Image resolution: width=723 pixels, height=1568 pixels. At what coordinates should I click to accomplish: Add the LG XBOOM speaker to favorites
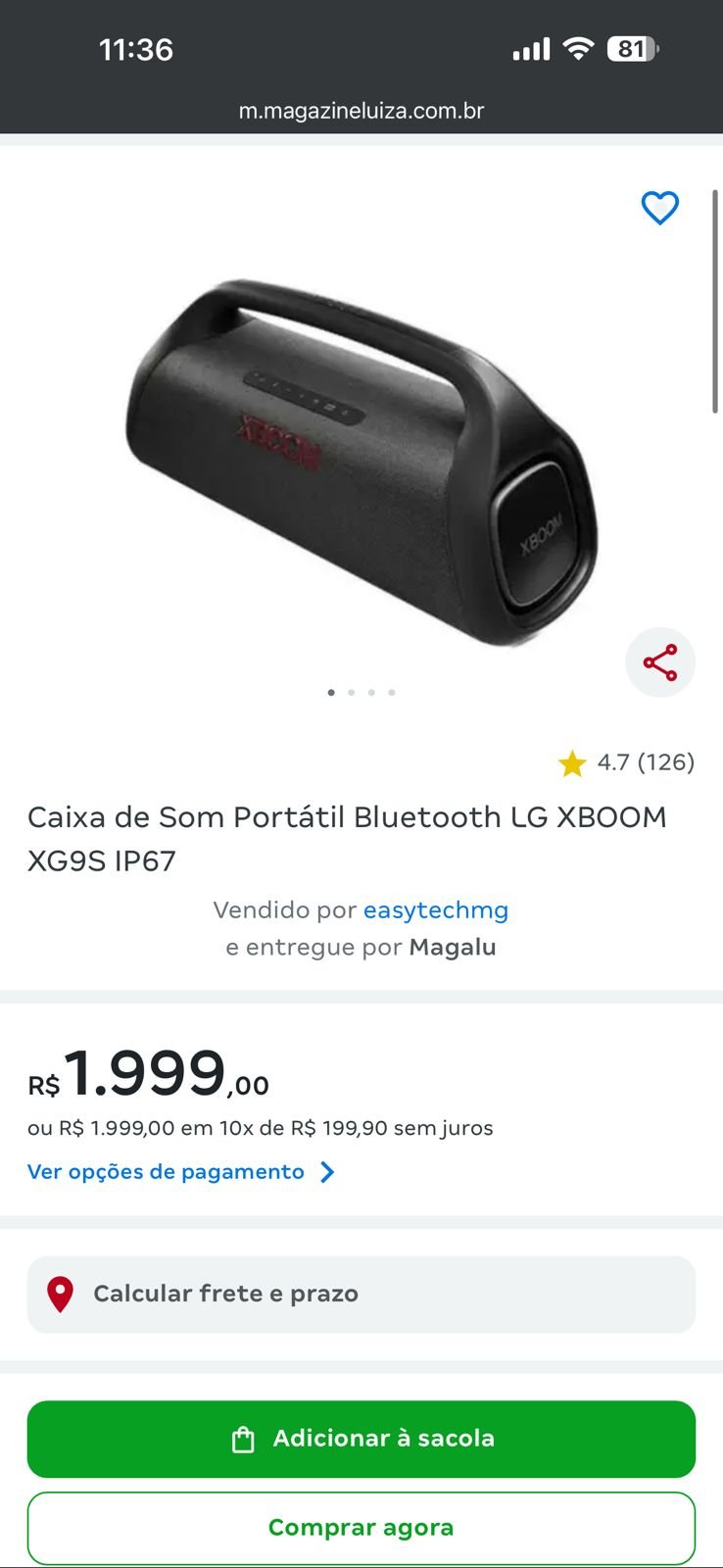click(x=659, y=208)
